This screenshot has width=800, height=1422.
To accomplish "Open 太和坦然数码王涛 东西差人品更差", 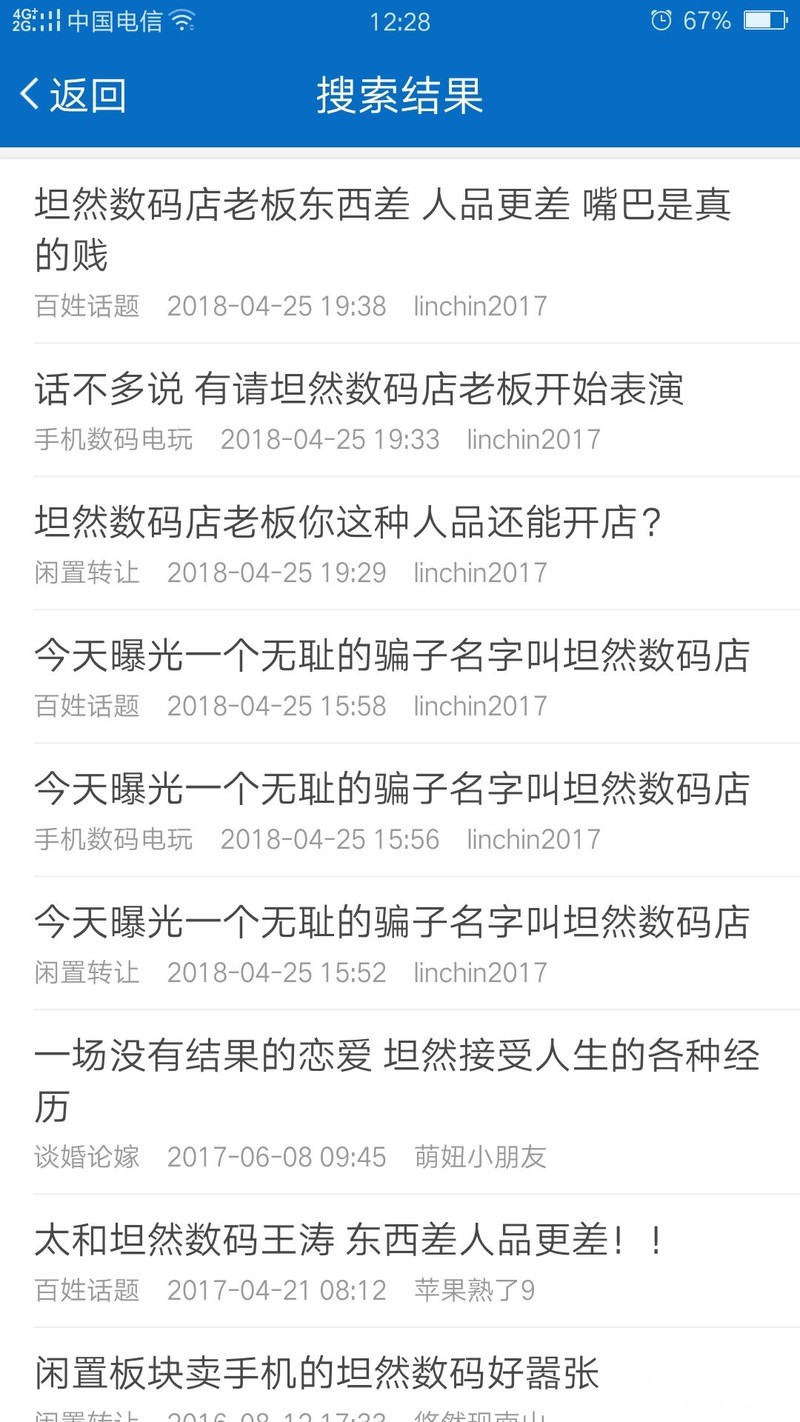I will coord(400,1260).
